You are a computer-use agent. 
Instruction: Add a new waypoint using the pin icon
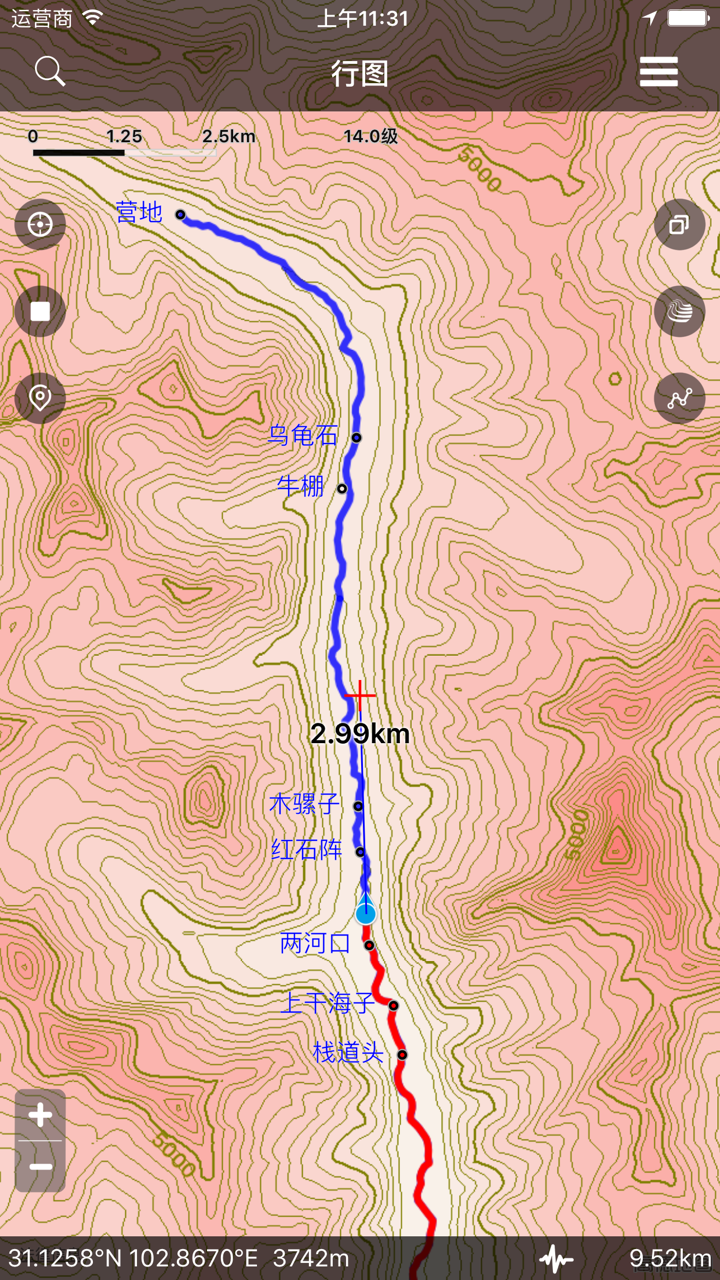[38, 397]
